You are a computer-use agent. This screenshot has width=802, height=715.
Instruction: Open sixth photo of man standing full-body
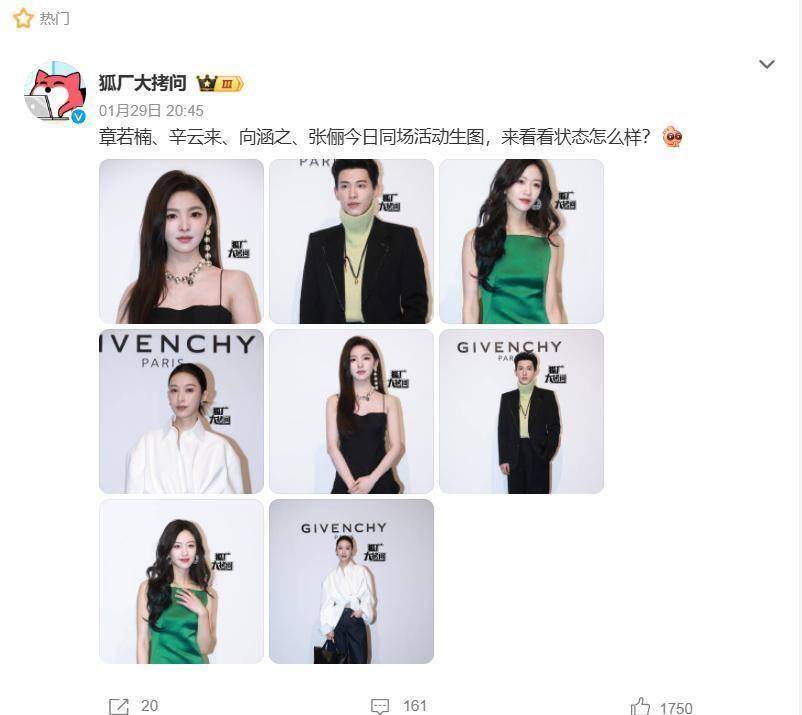pyautogui.click(x=521, y=411)
